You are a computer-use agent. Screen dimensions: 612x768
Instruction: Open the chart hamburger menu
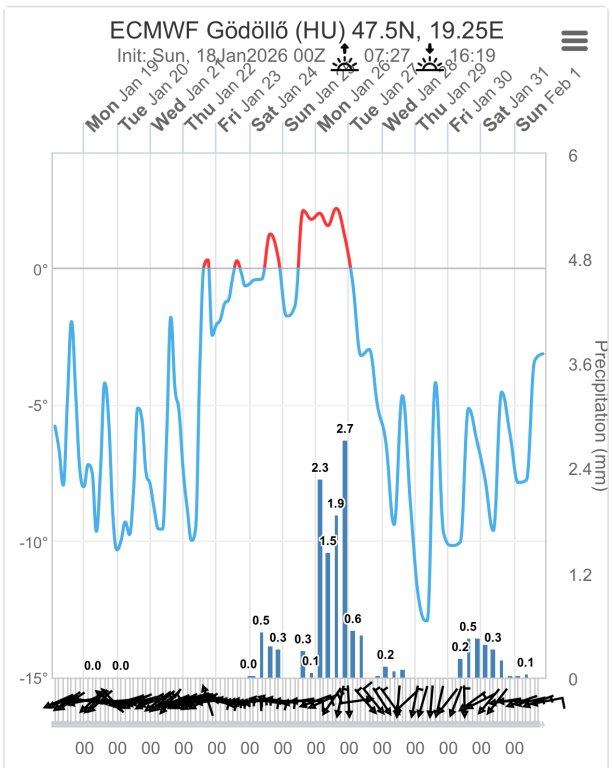tap(575, 40)
